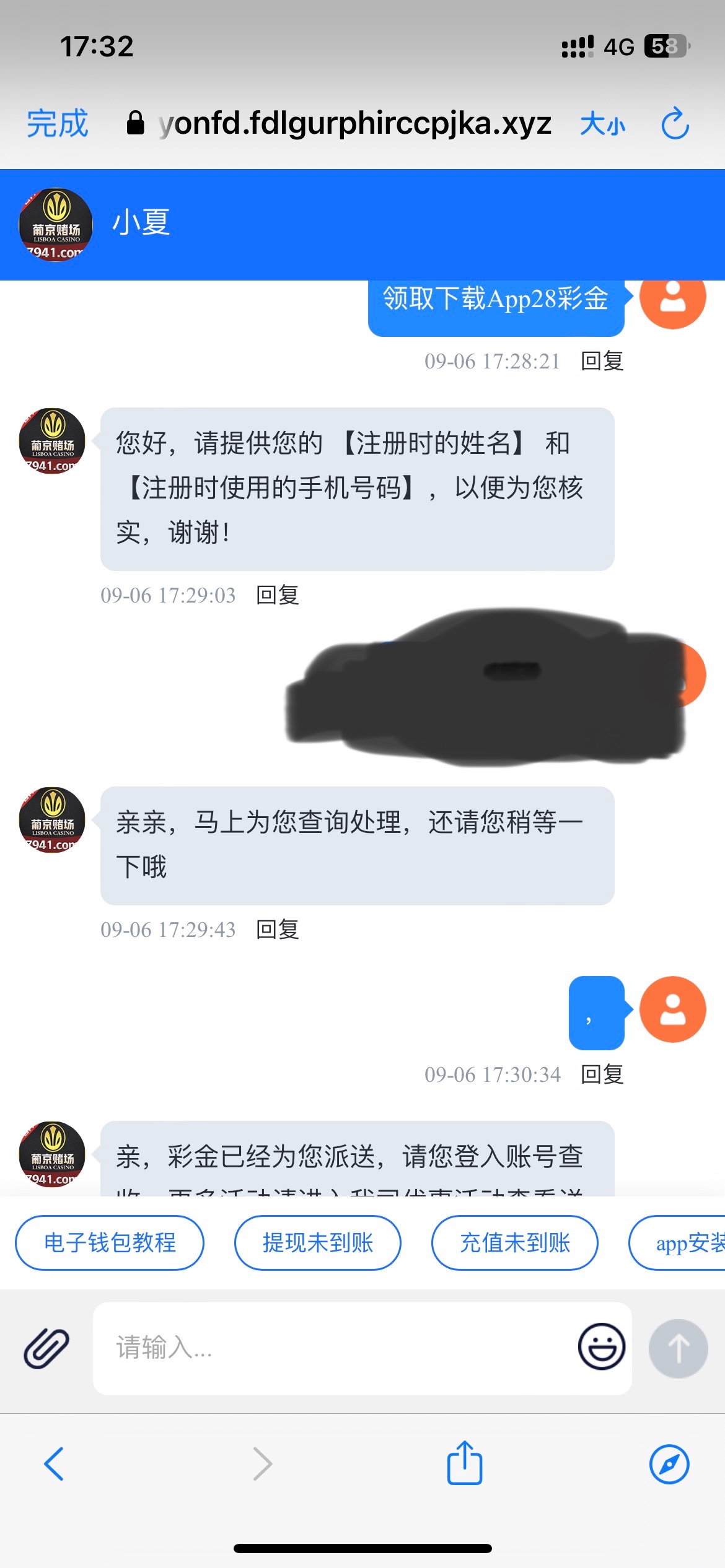Open the 大小 text size options
The image size is (725, 1568).
[x=602, y=124]
